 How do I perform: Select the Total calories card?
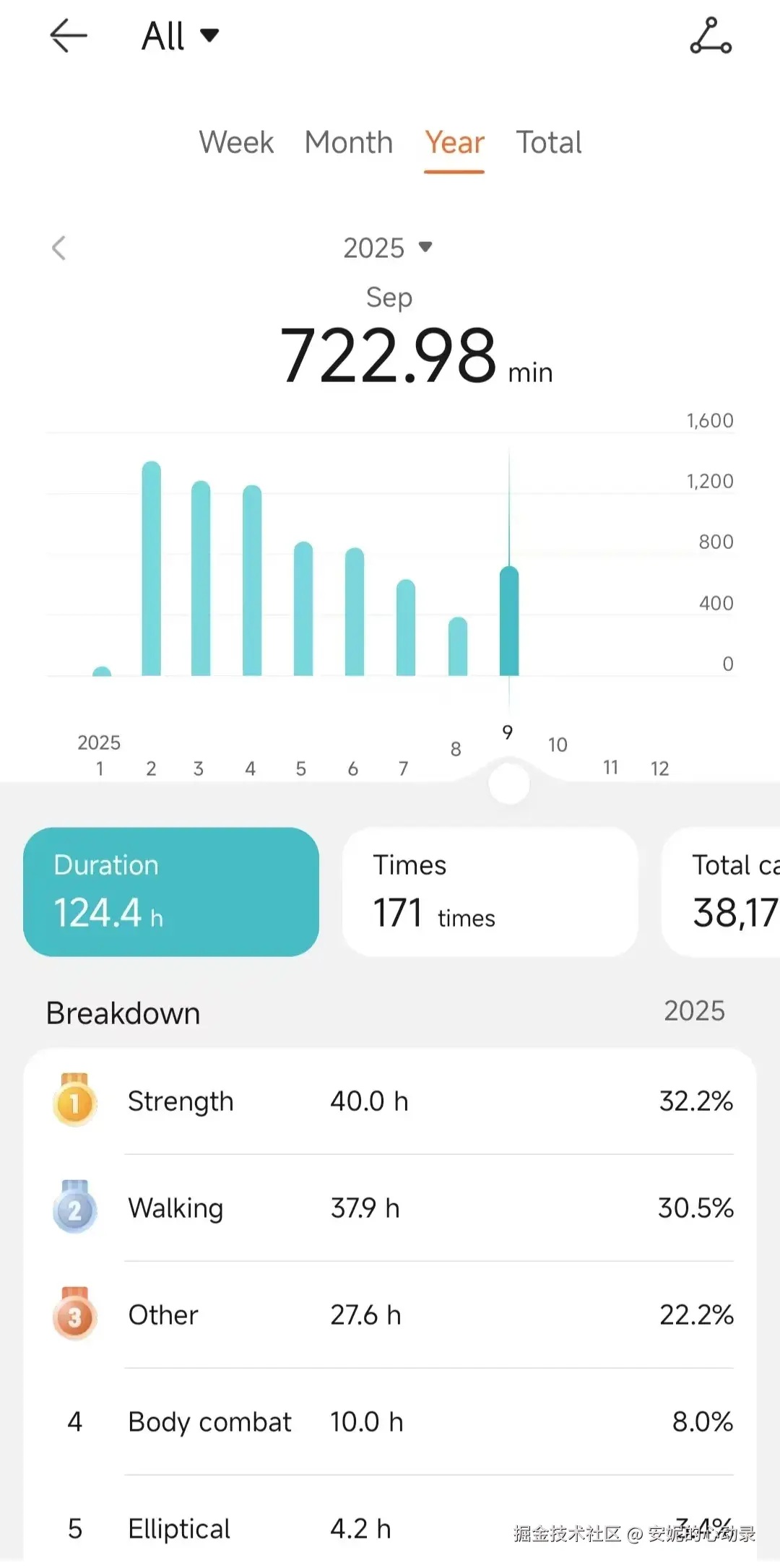pos(722,892)
